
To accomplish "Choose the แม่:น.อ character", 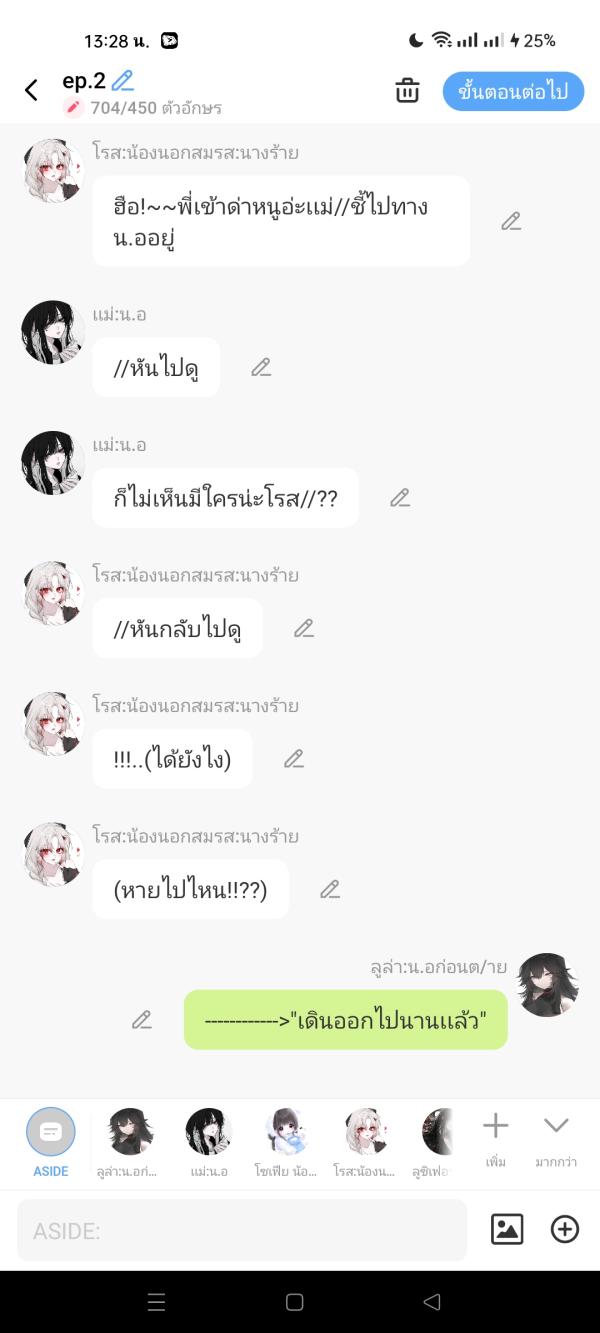I will click(x=209, y=1141).
